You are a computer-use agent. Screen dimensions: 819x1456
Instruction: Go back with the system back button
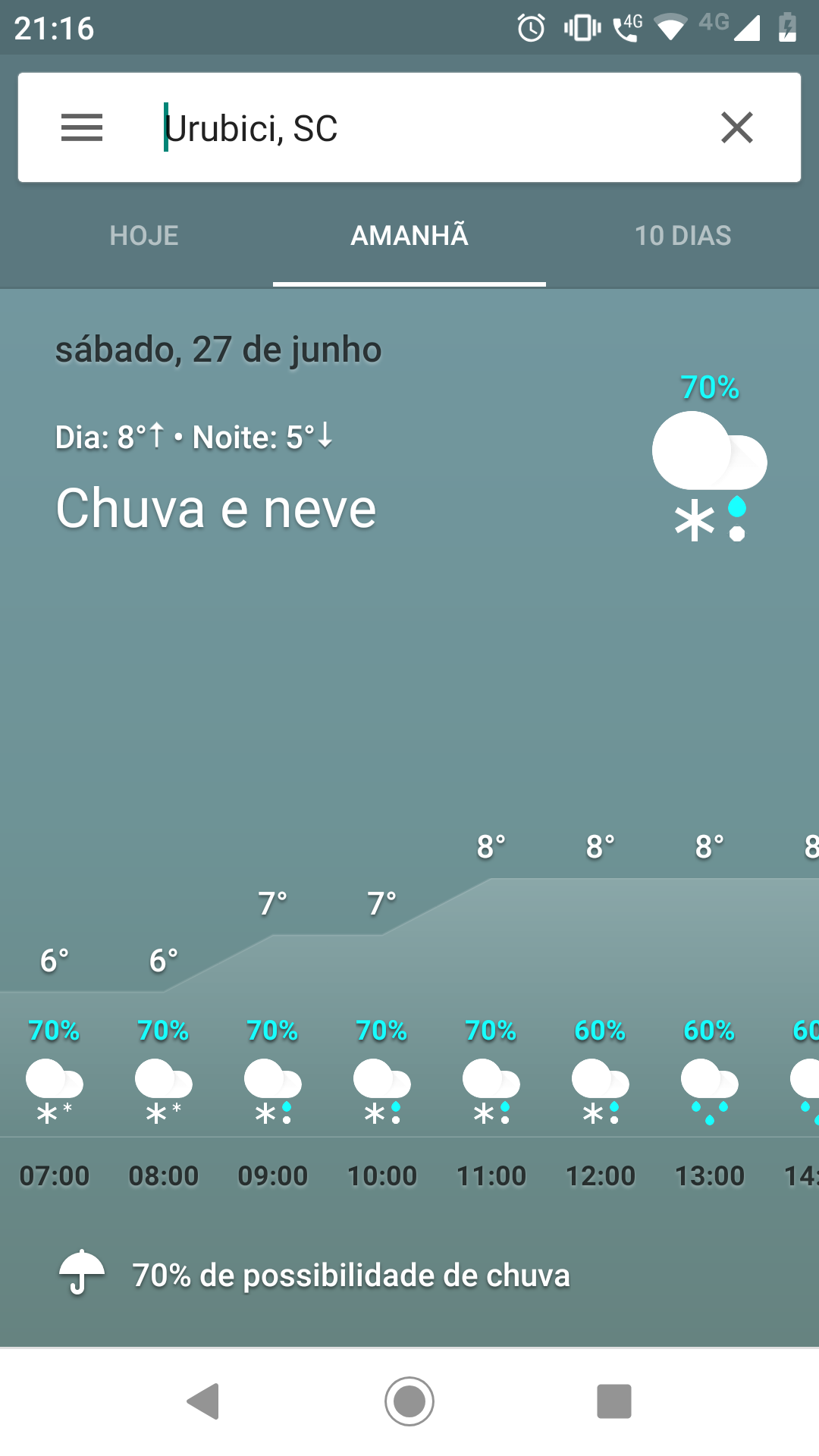point(203,1401)
